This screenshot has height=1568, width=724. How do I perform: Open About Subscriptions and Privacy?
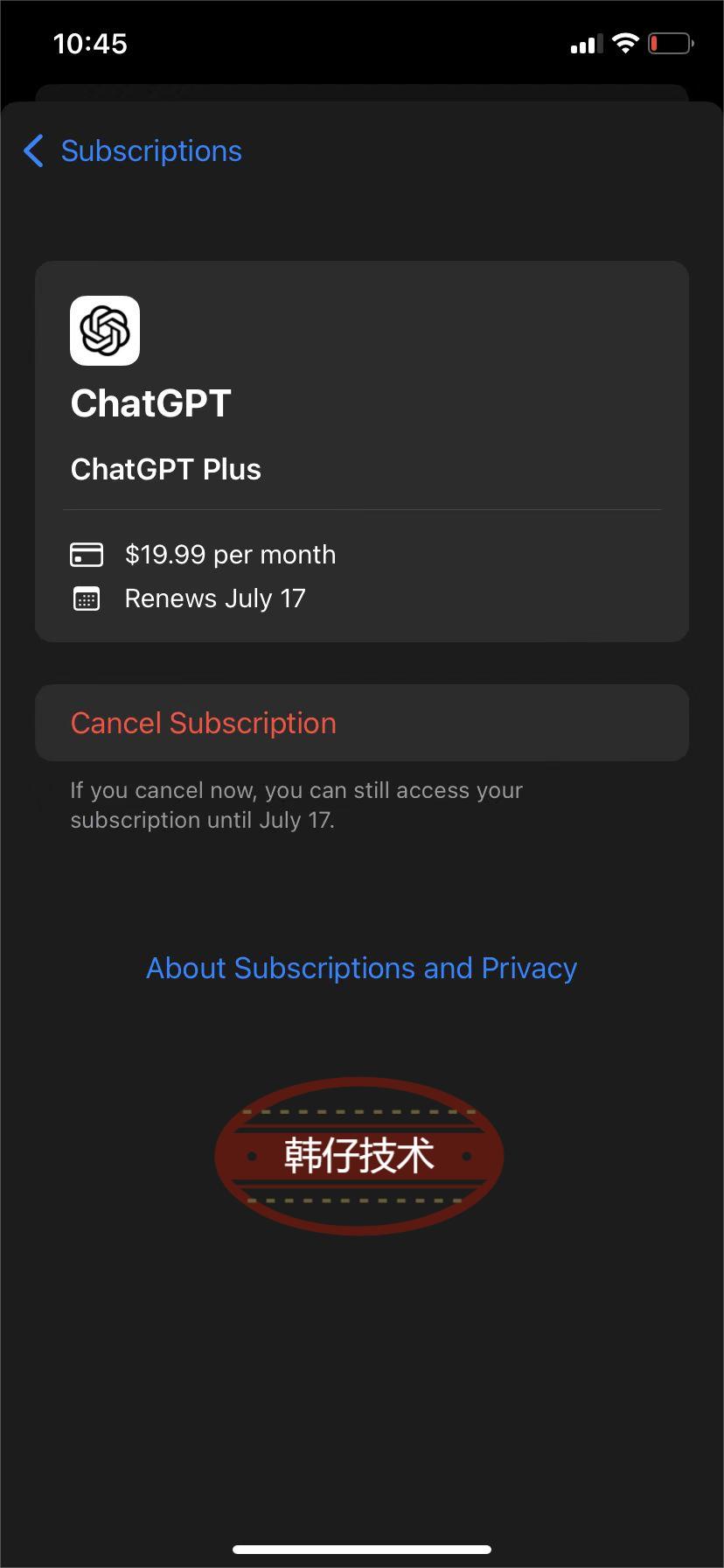point(361,968)
